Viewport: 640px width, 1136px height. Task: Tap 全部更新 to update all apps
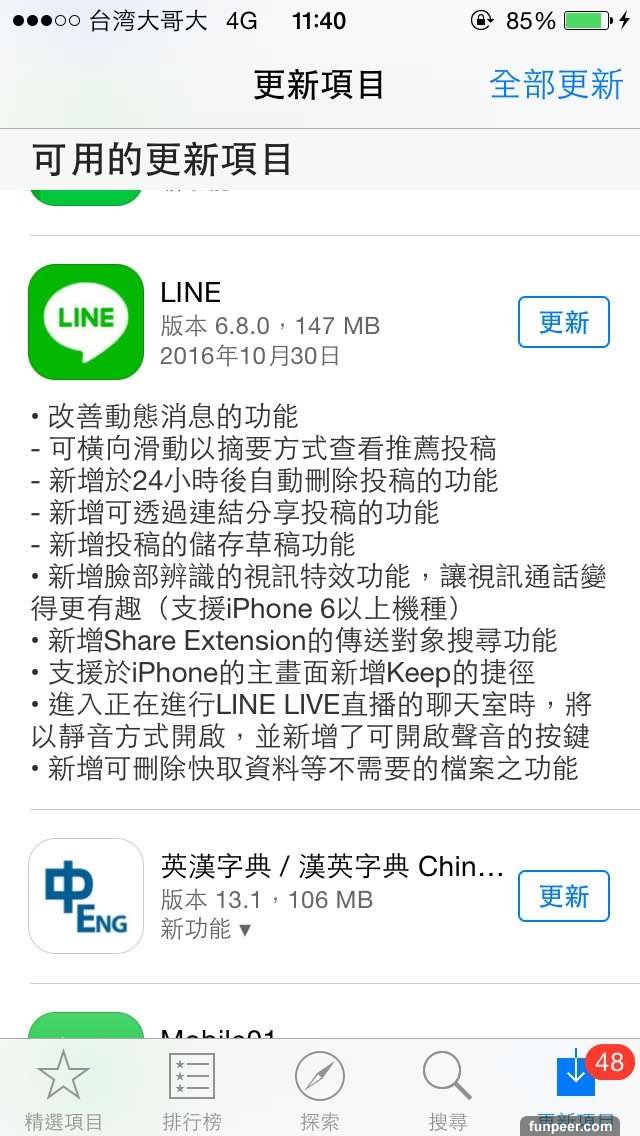click(x=556, y=84)
